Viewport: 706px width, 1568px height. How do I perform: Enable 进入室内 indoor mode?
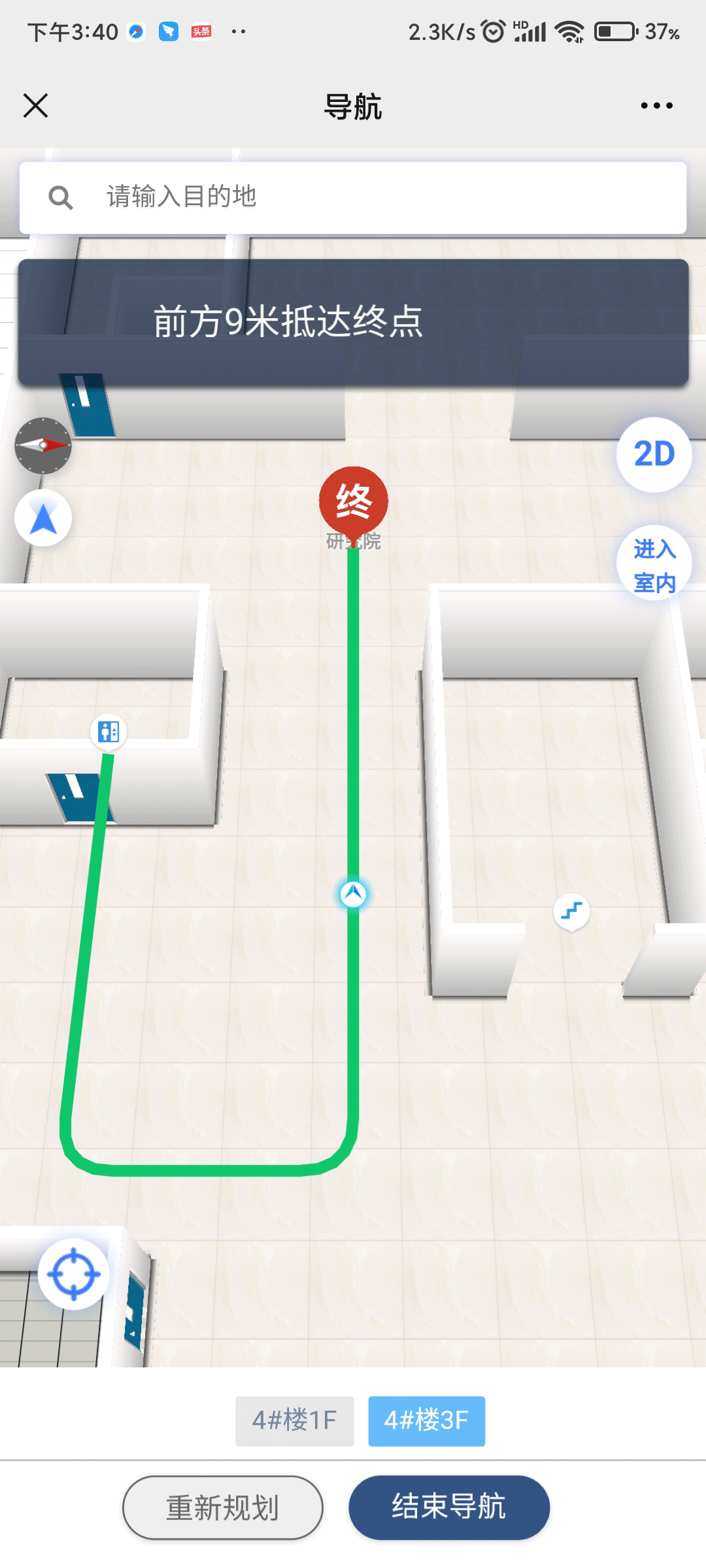(x=653, y=564)
